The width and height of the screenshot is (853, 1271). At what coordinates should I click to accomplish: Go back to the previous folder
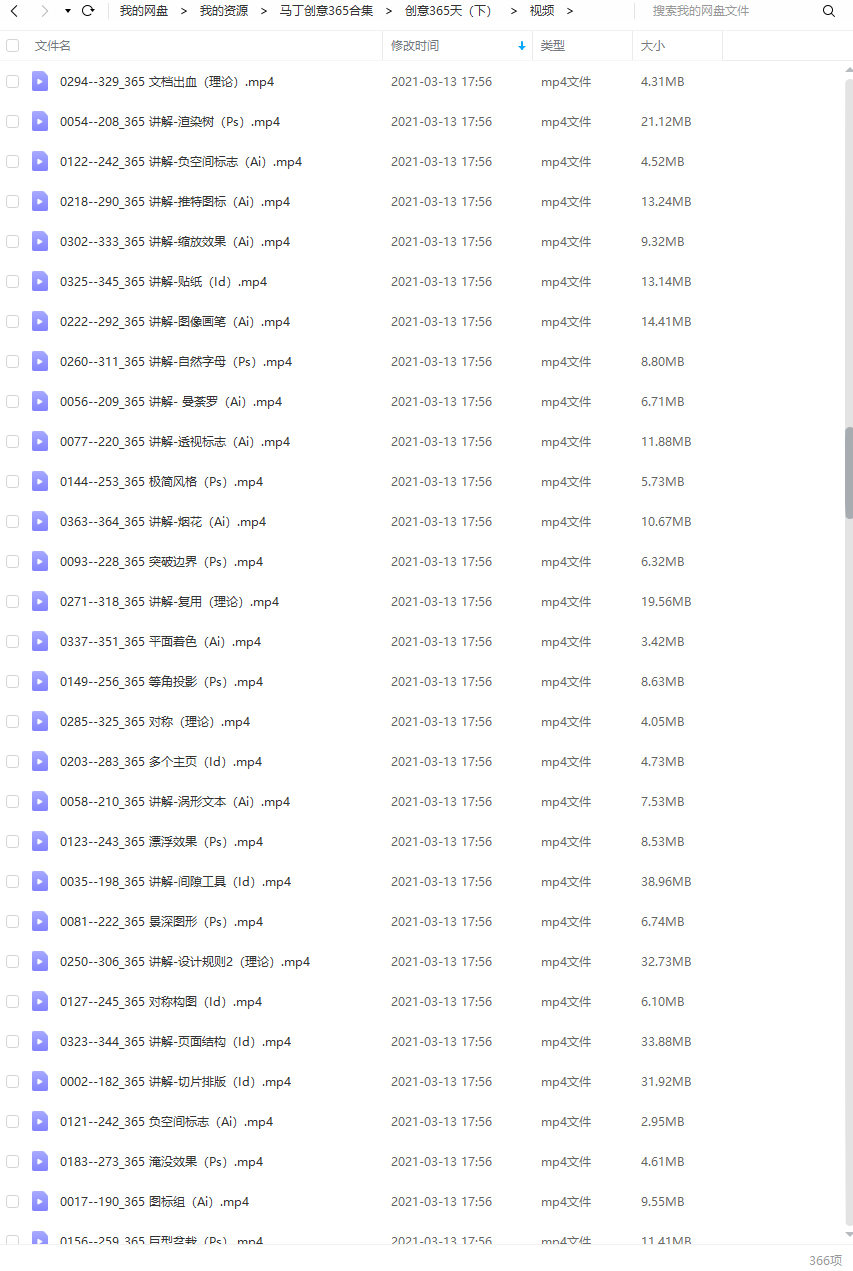pos(14,11)
